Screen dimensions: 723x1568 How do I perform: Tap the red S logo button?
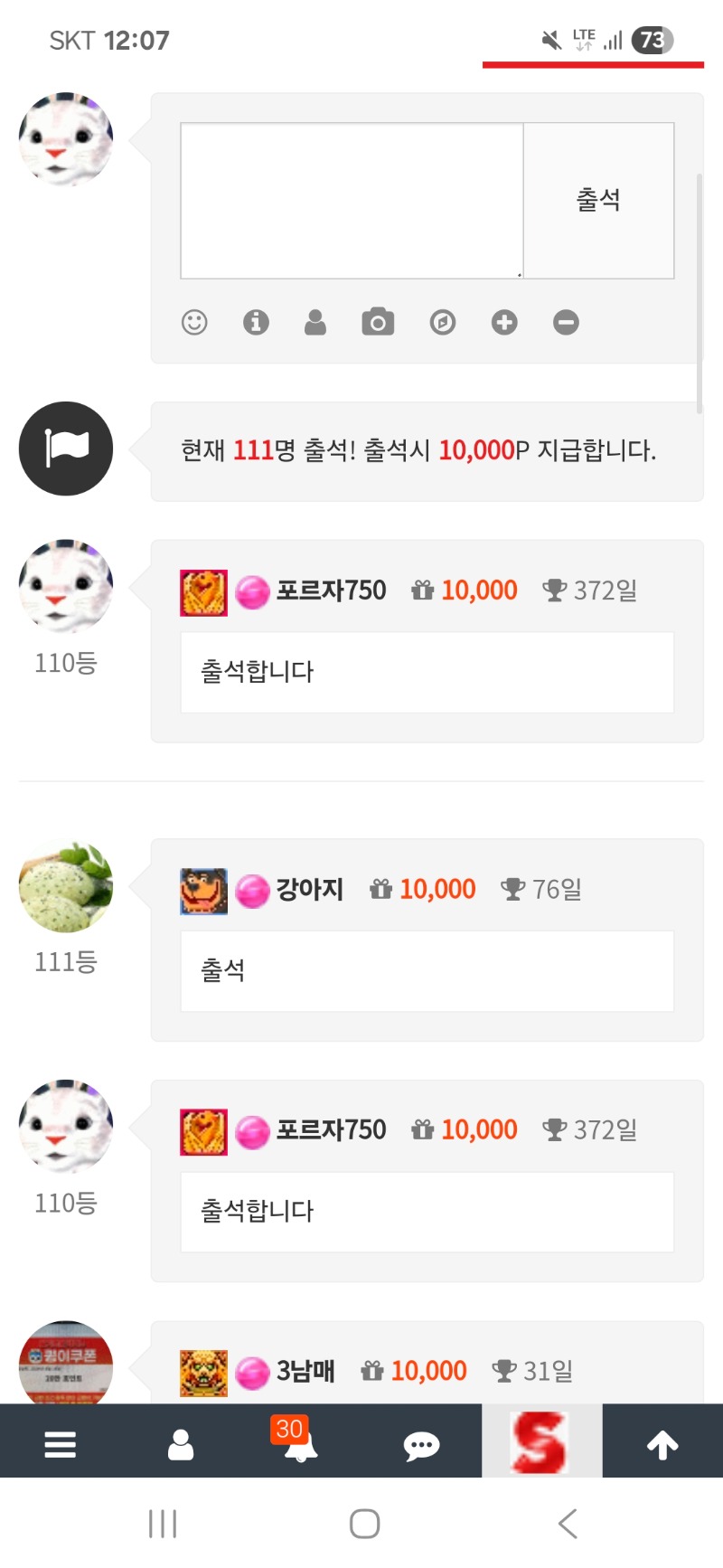541,1442
